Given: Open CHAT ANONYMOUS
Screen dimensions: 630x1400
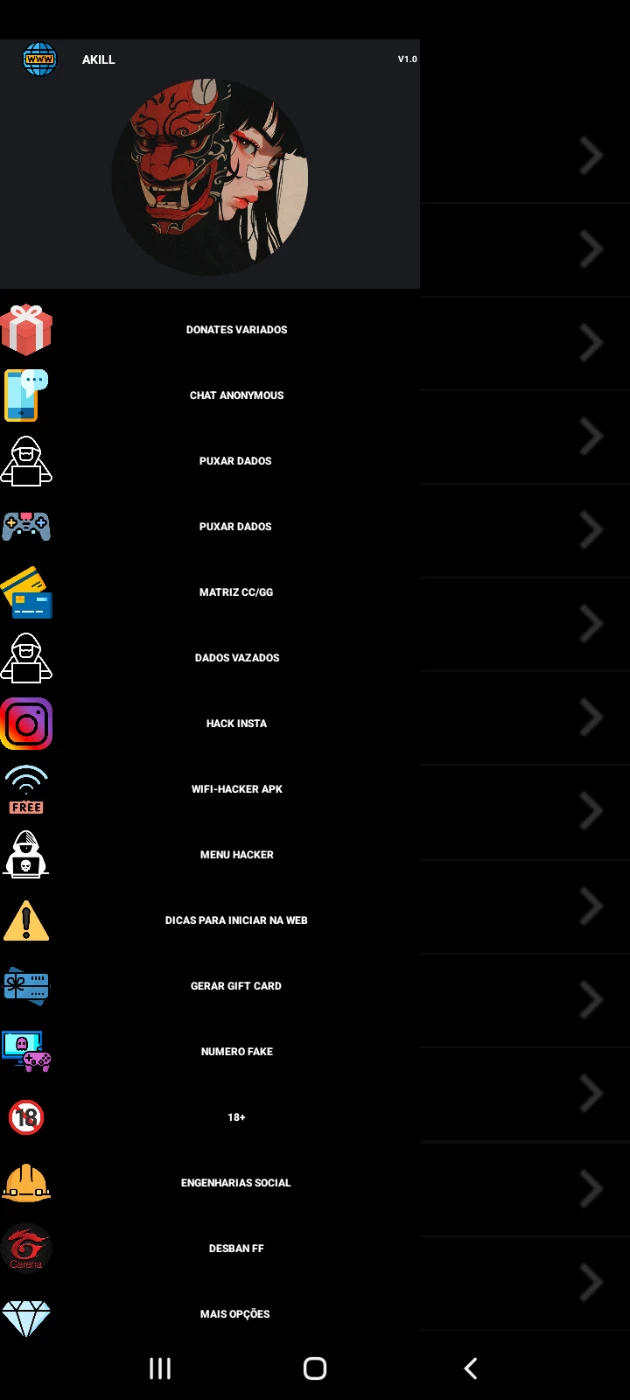Looking at the screenshot, I should [x=236, y=396].
